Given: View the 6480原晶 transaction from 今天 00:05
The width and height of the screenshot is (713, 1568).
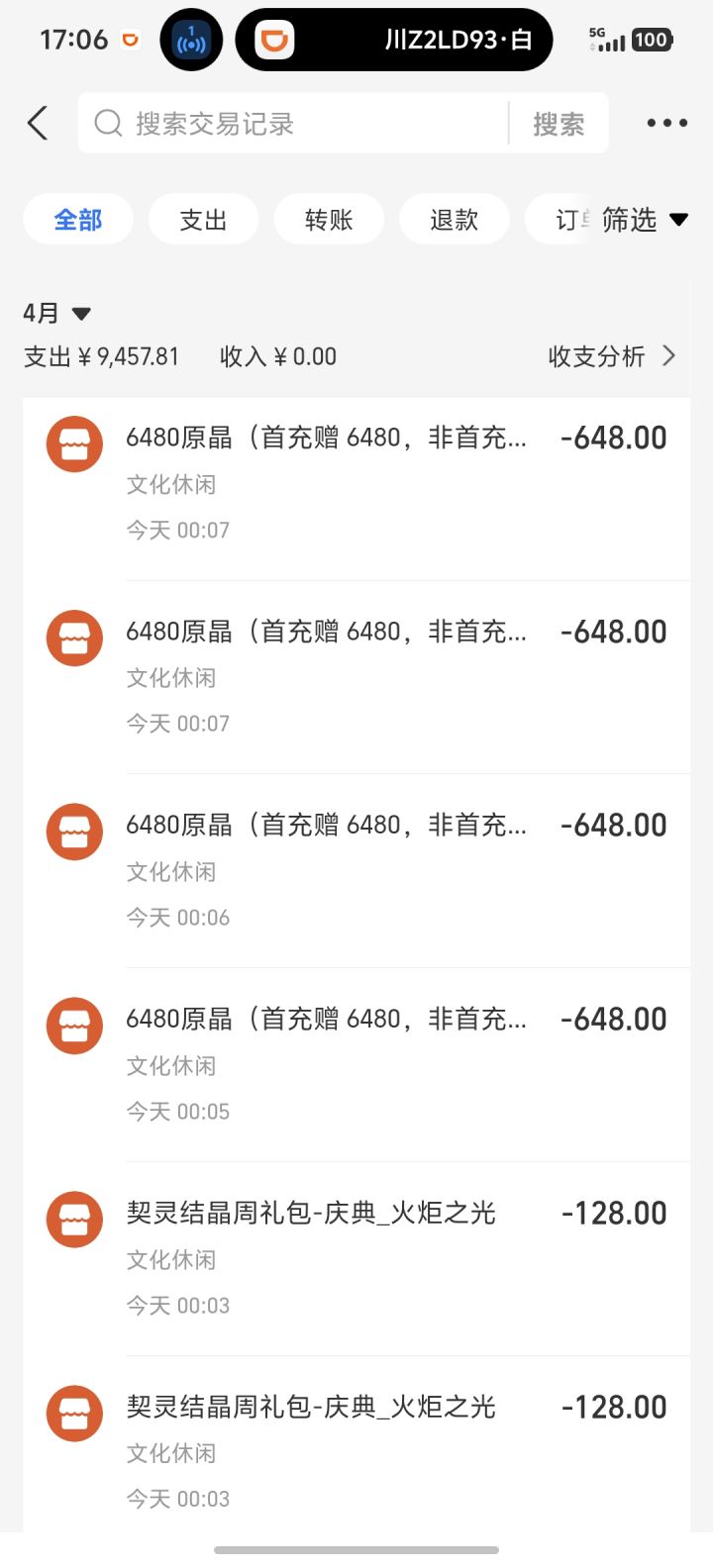Looking at the screenshot, I should coord(356,1063).
